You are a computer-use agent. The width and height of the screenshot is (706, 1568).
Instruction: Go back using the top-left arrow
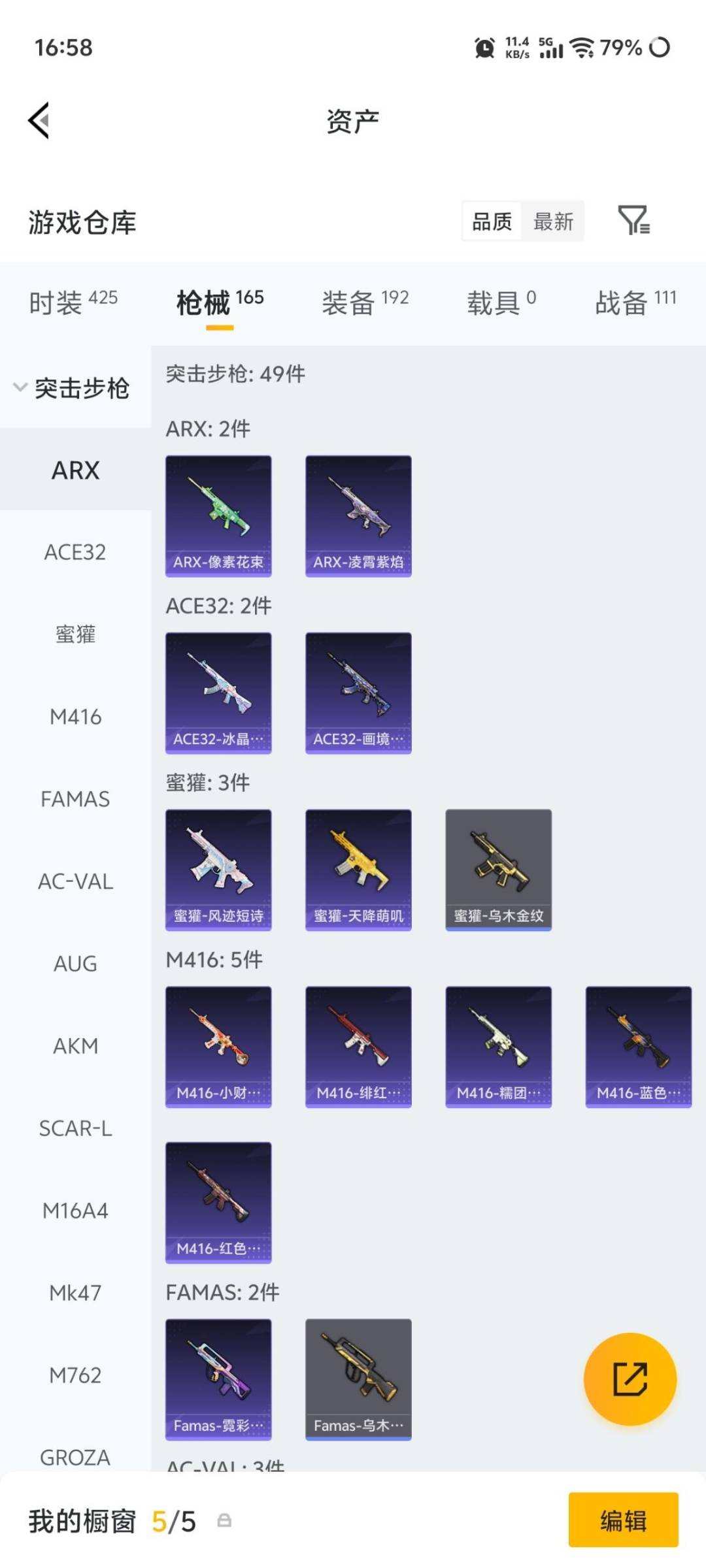point(39,121)
